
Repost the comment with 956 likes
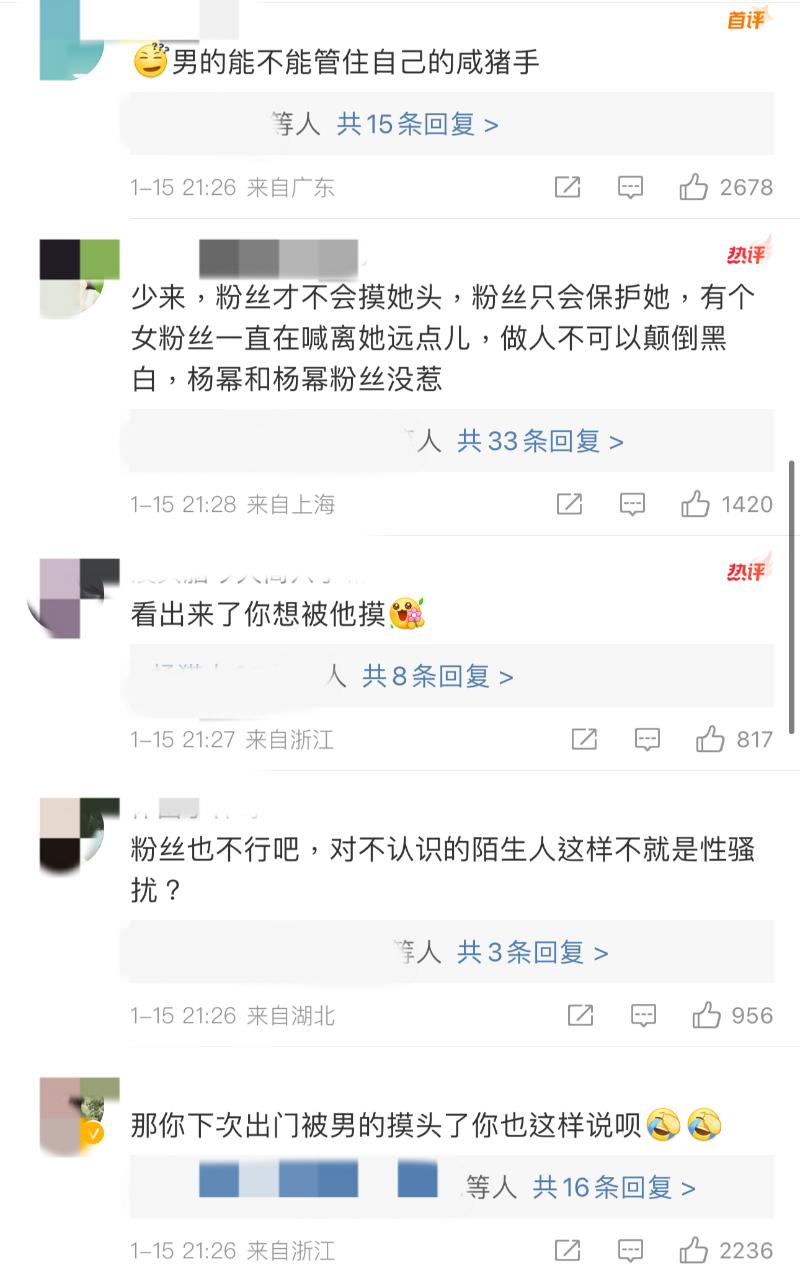(x=580, y=1016)
